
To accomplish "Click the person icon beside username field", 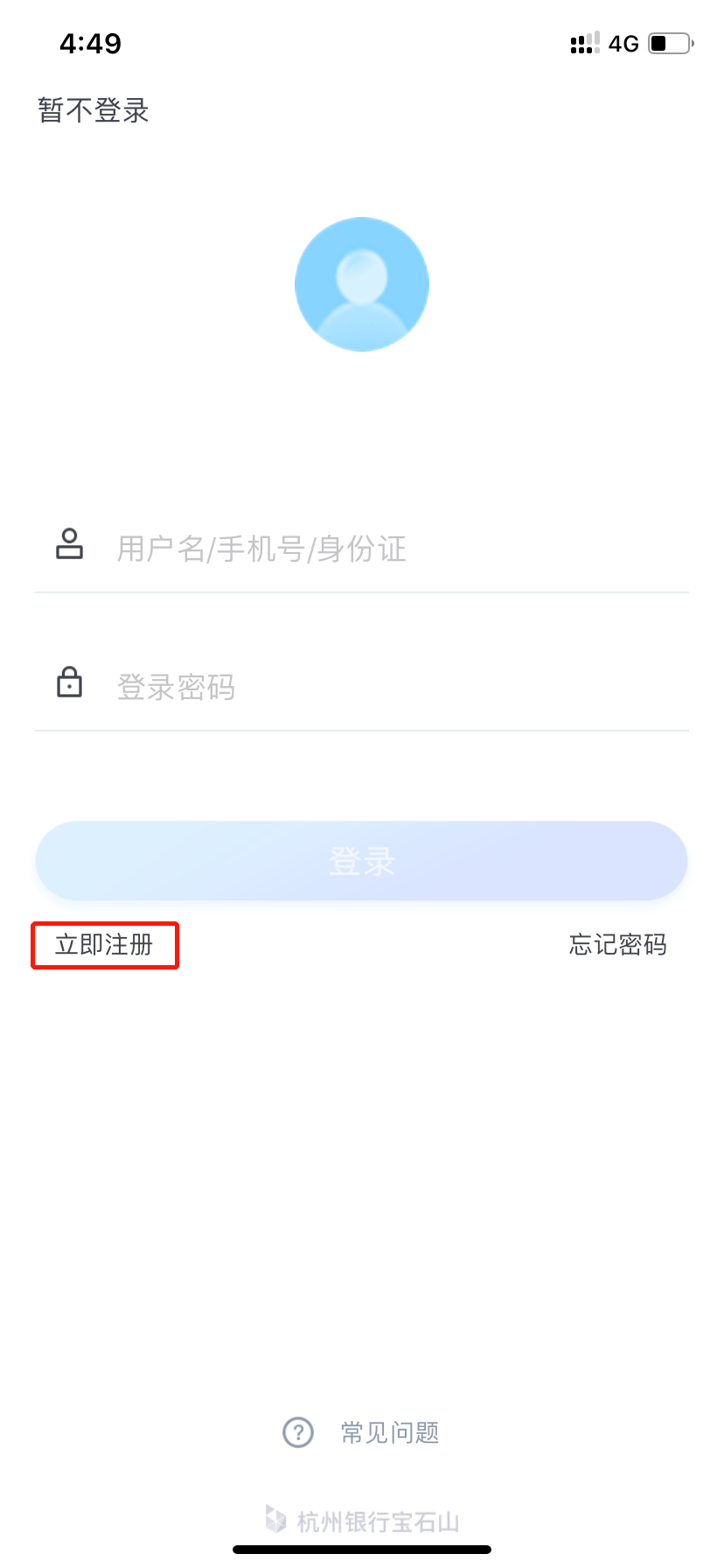I will 70,545.
